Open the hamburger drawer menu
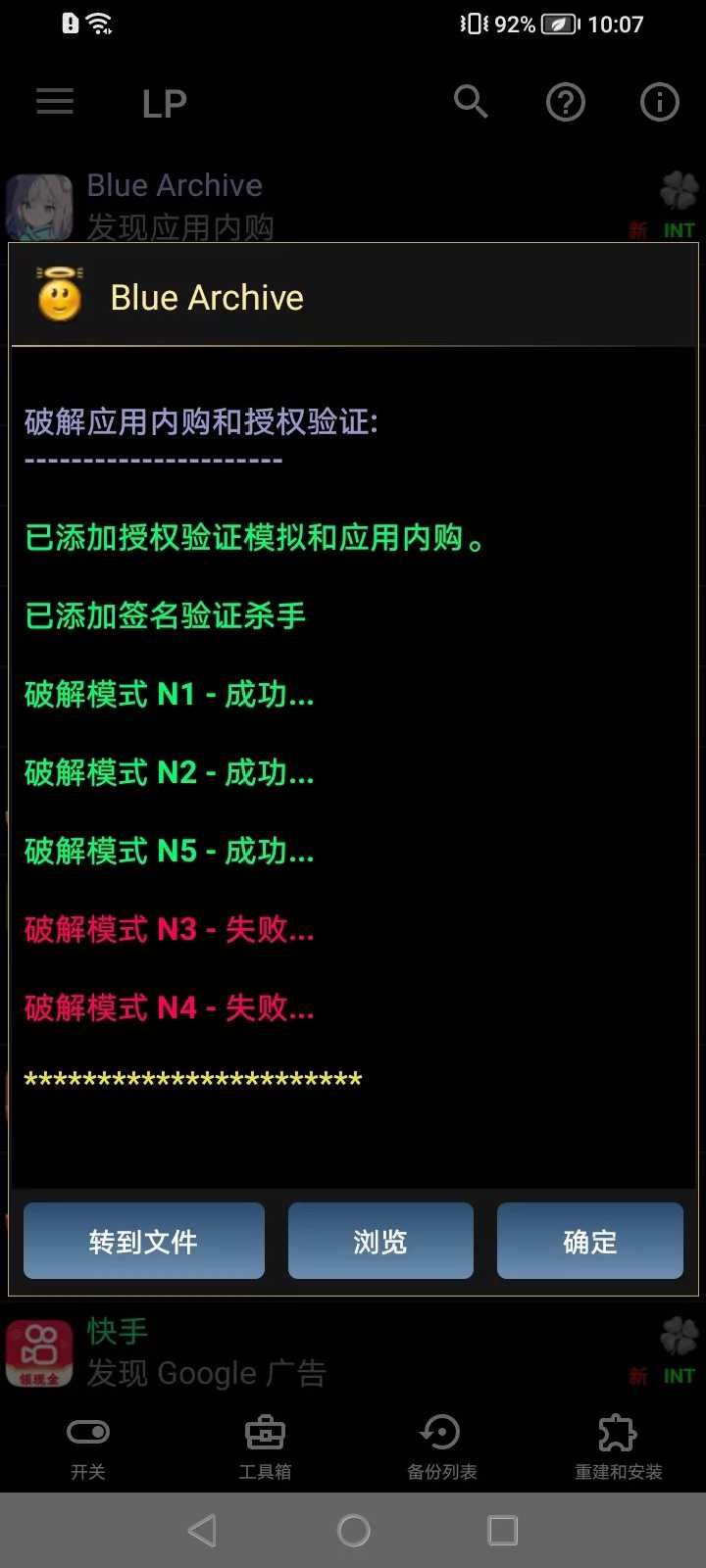Viewport: 706px width, 1568px height. (55, 102)
